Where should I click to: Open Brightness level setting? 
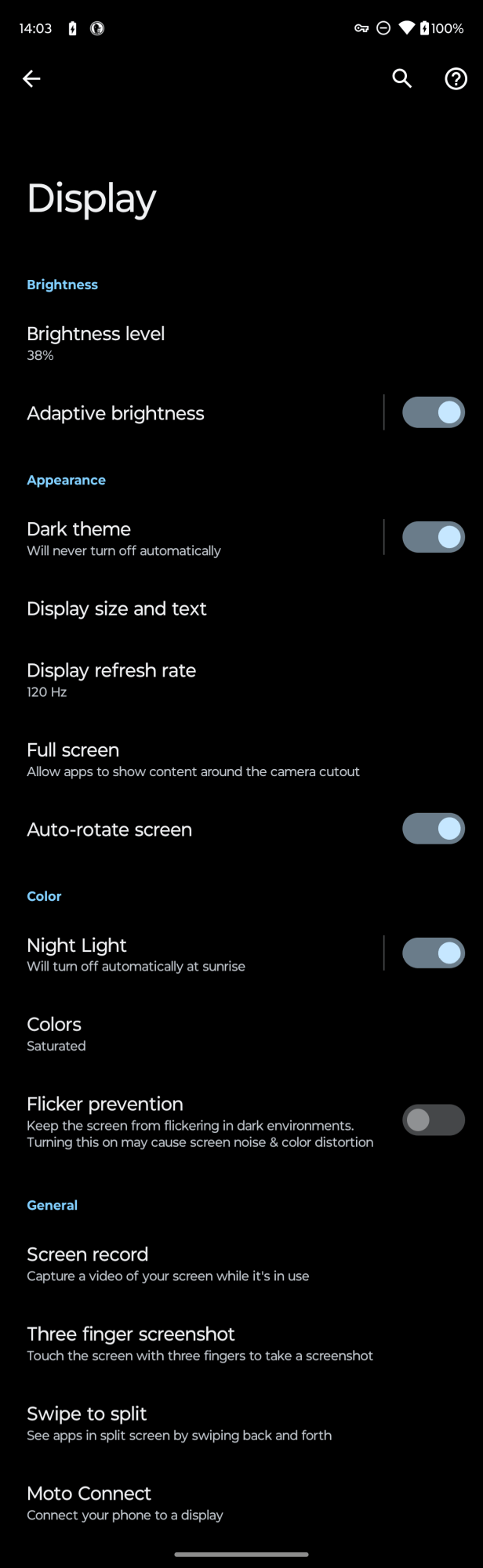pyautogui.click(x=96, y=343)
